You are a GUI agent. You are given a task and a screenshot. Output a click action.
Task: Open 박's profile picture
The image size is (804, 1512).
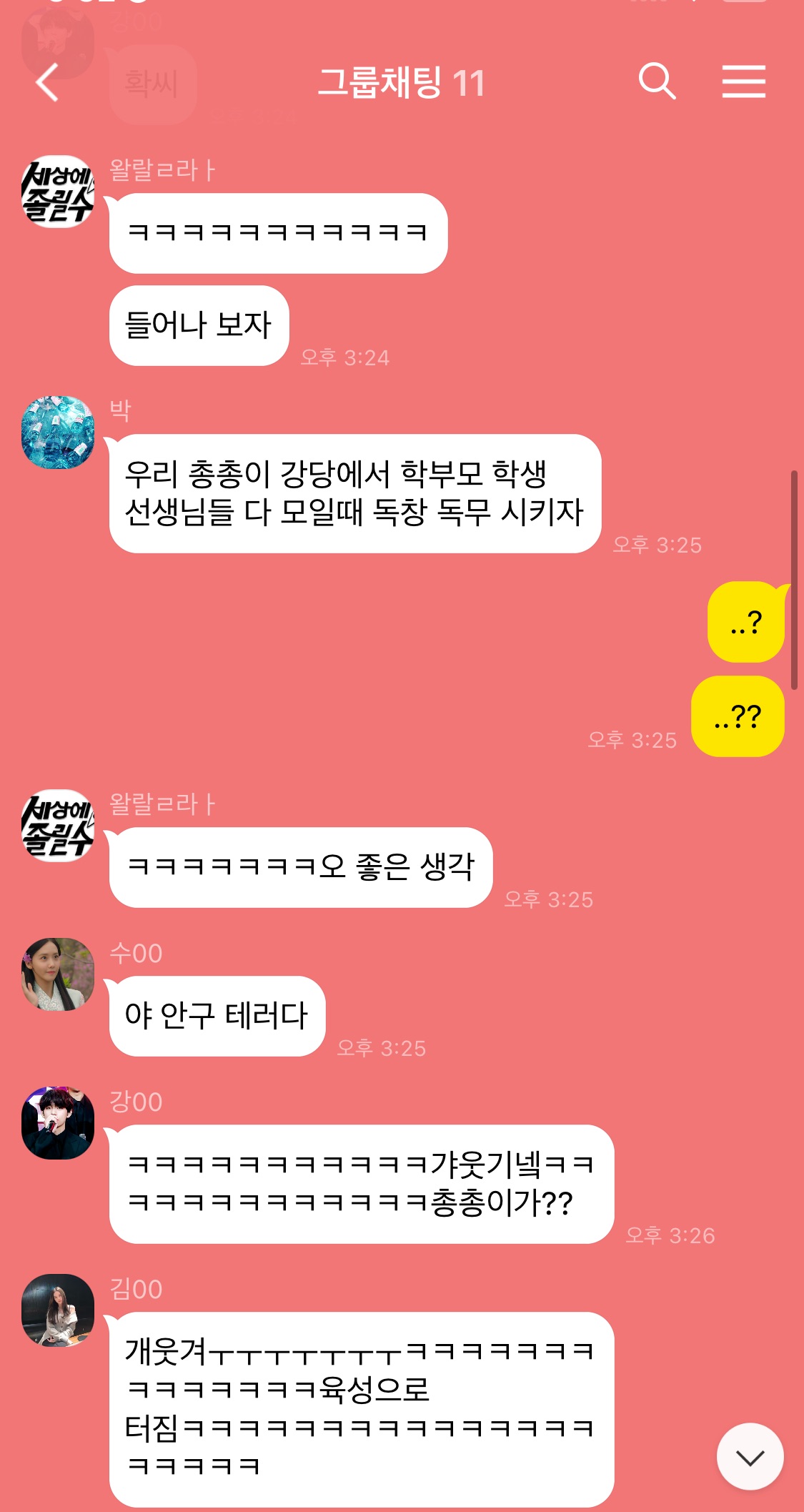pos(58,432)
